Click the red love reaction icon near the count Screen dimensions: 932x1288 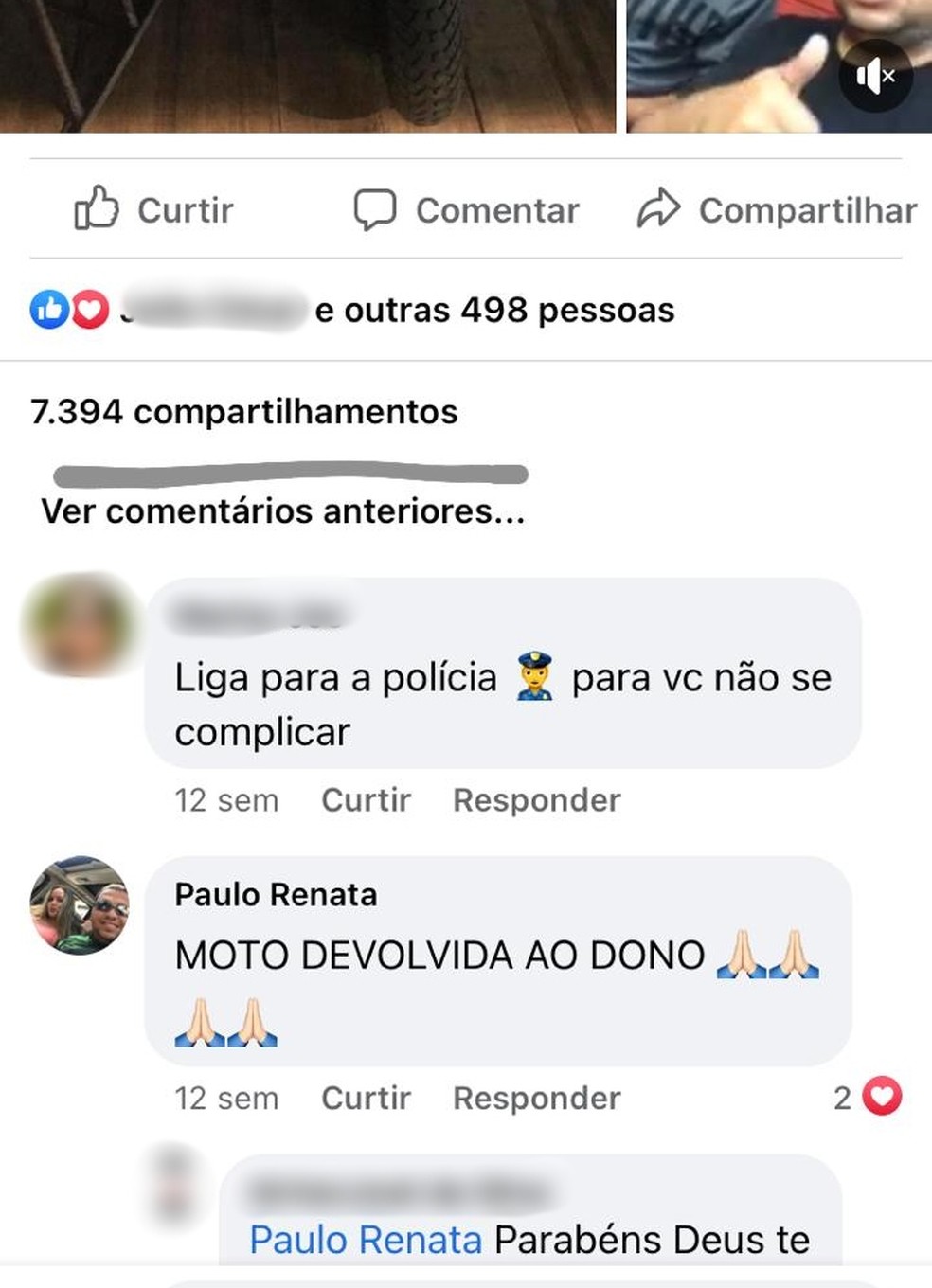(87, 308)
